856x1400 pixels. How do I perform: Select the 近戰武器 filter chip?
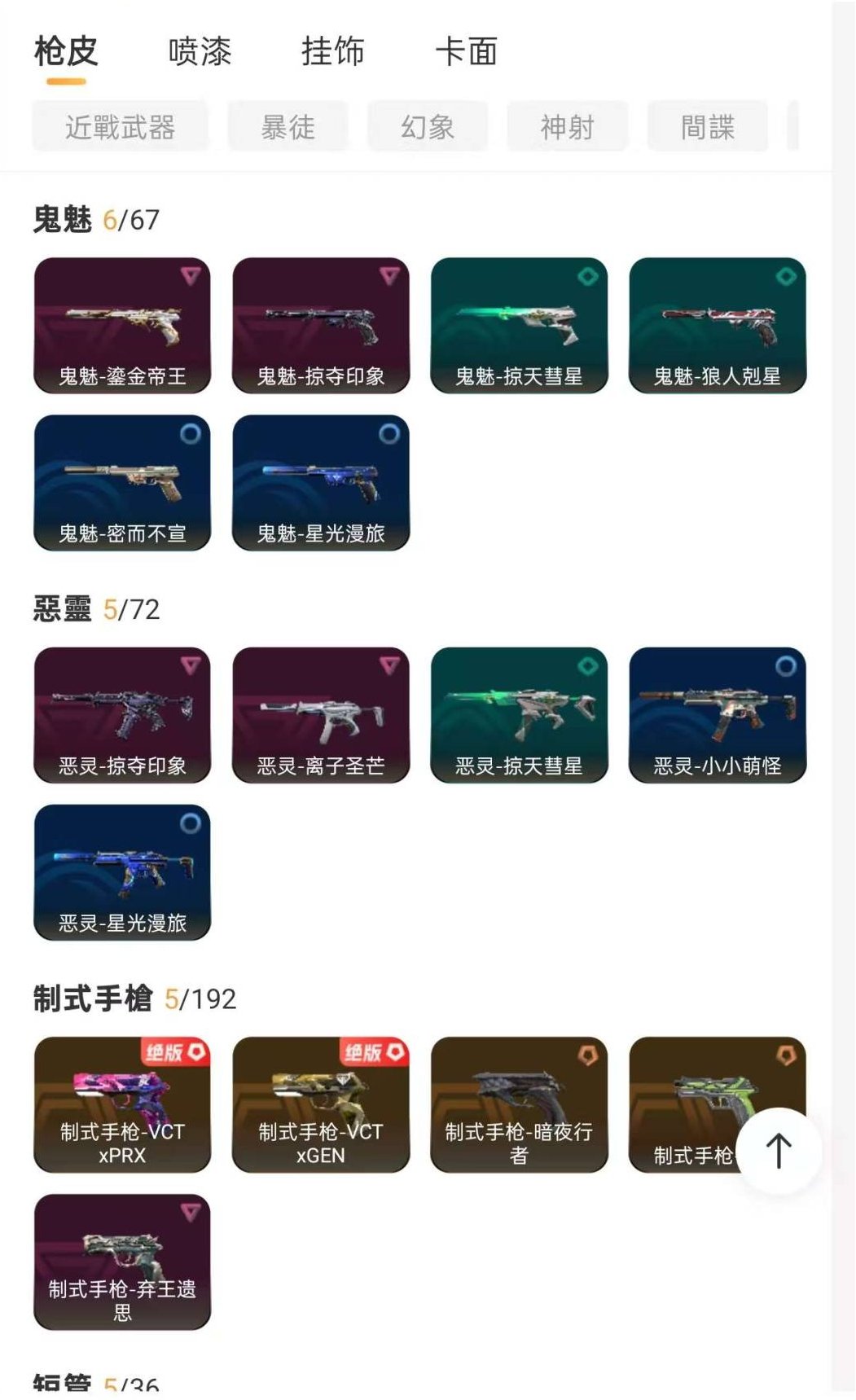121,126
